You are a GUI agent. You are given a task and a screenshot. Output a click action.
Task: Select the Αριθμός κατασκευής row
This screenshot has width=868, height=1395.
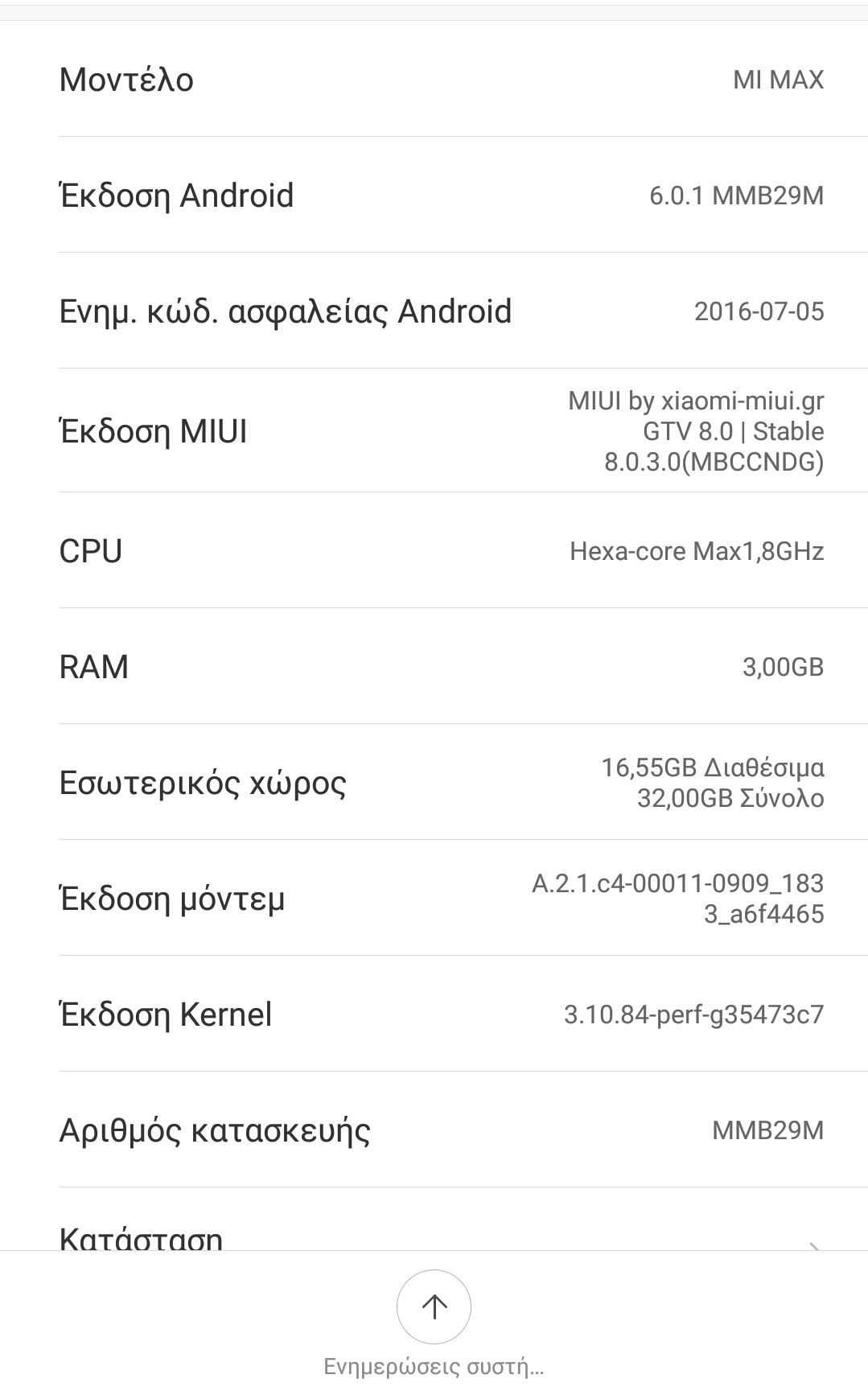point(434,1130)
